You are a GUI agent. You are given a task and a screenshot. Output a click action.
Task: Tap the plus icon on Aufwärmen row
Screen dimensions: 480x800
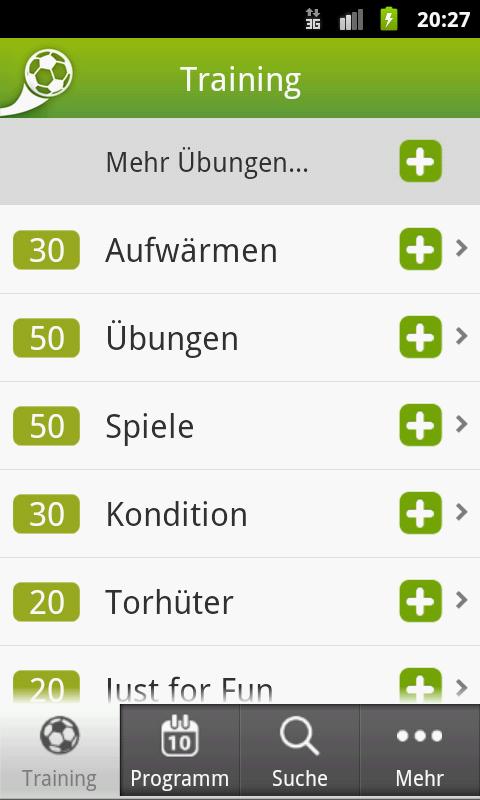tap(420, 249)
